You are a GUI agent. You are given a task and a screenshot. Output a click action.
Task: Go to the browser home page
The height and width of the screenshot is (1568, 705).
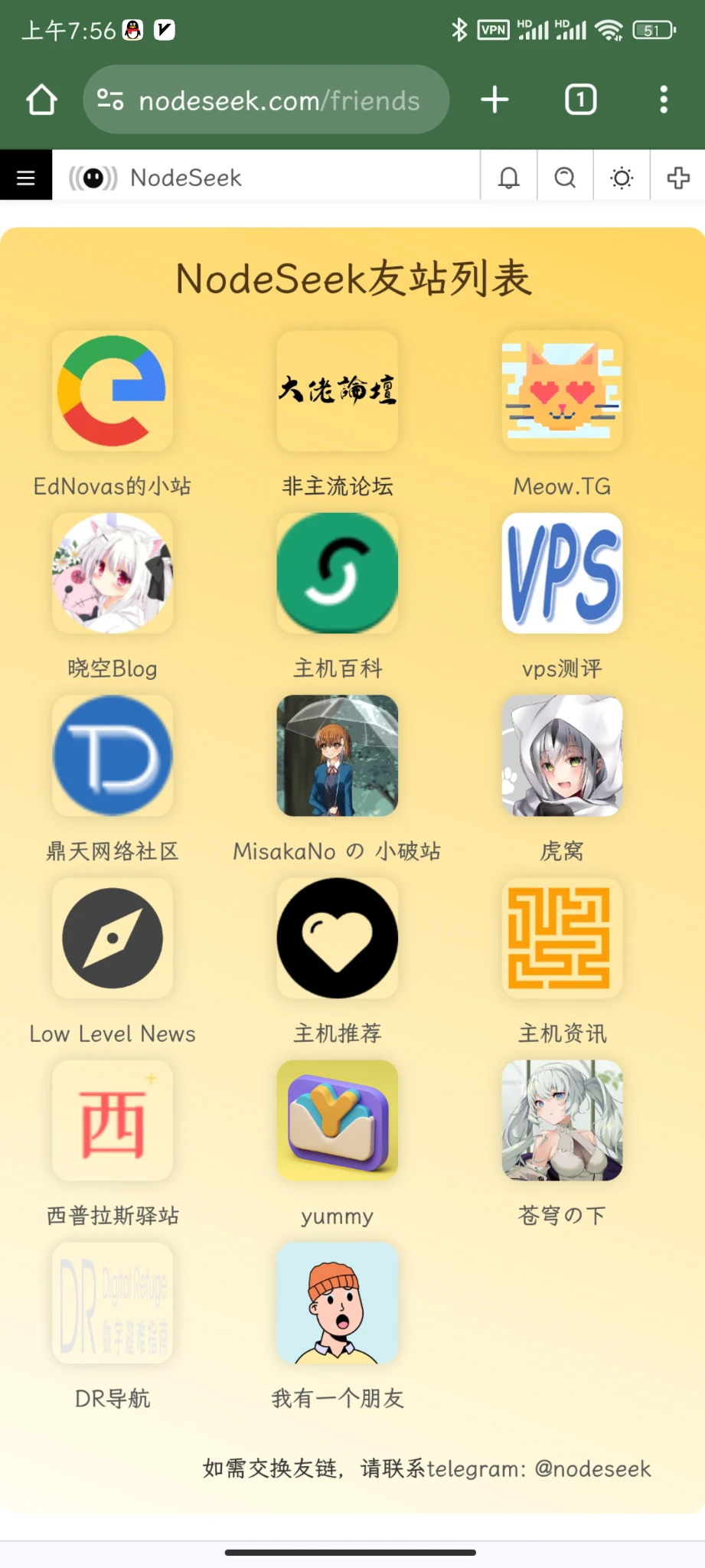(x=41, y=100)
